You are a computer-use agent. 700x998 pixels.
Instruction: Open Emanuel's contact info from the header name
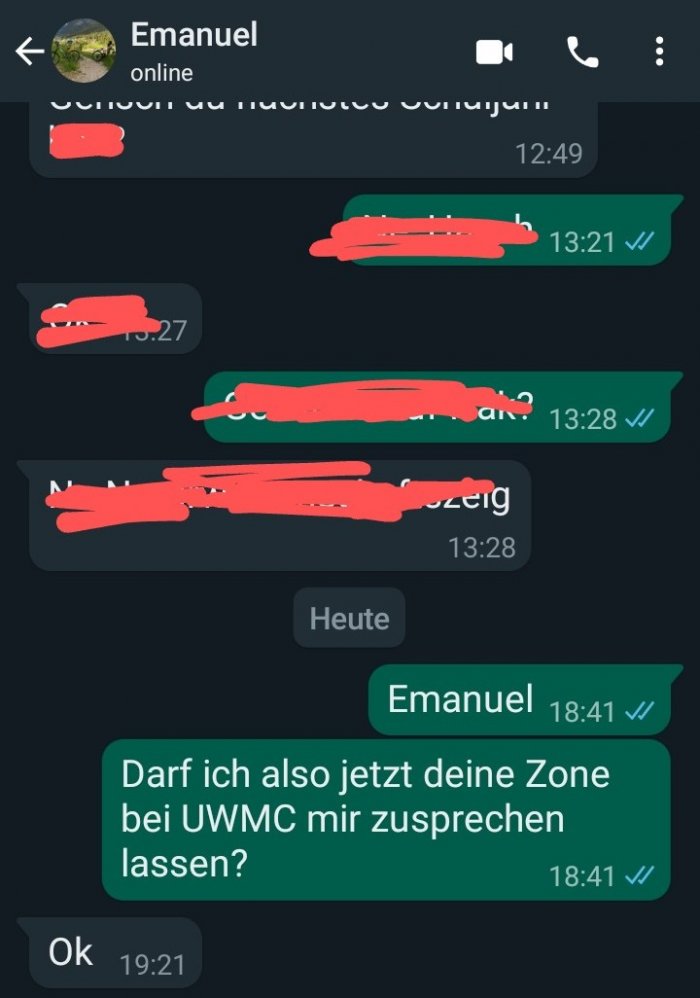(x=195, y=36)
